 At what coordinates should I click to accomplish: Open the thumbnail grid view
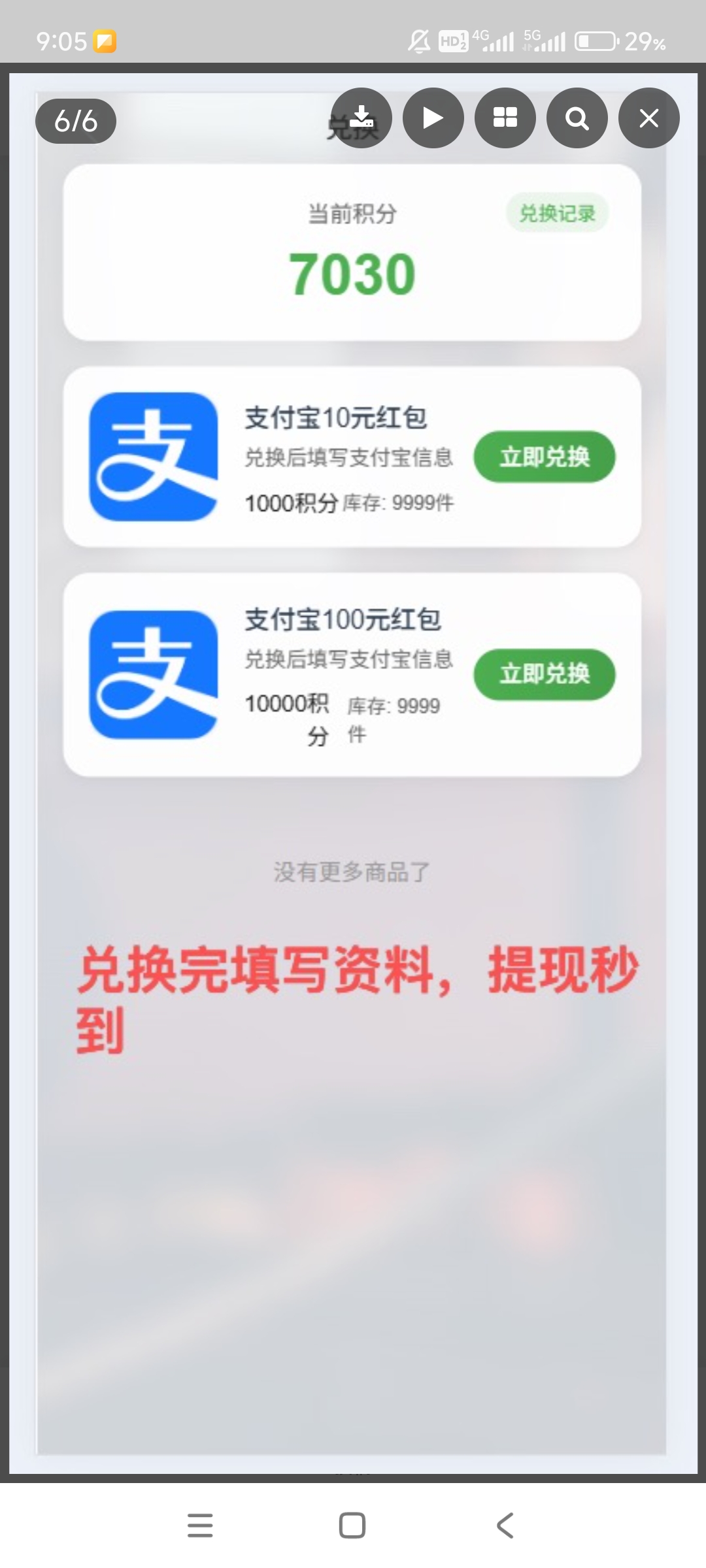(x=505, y=118)
